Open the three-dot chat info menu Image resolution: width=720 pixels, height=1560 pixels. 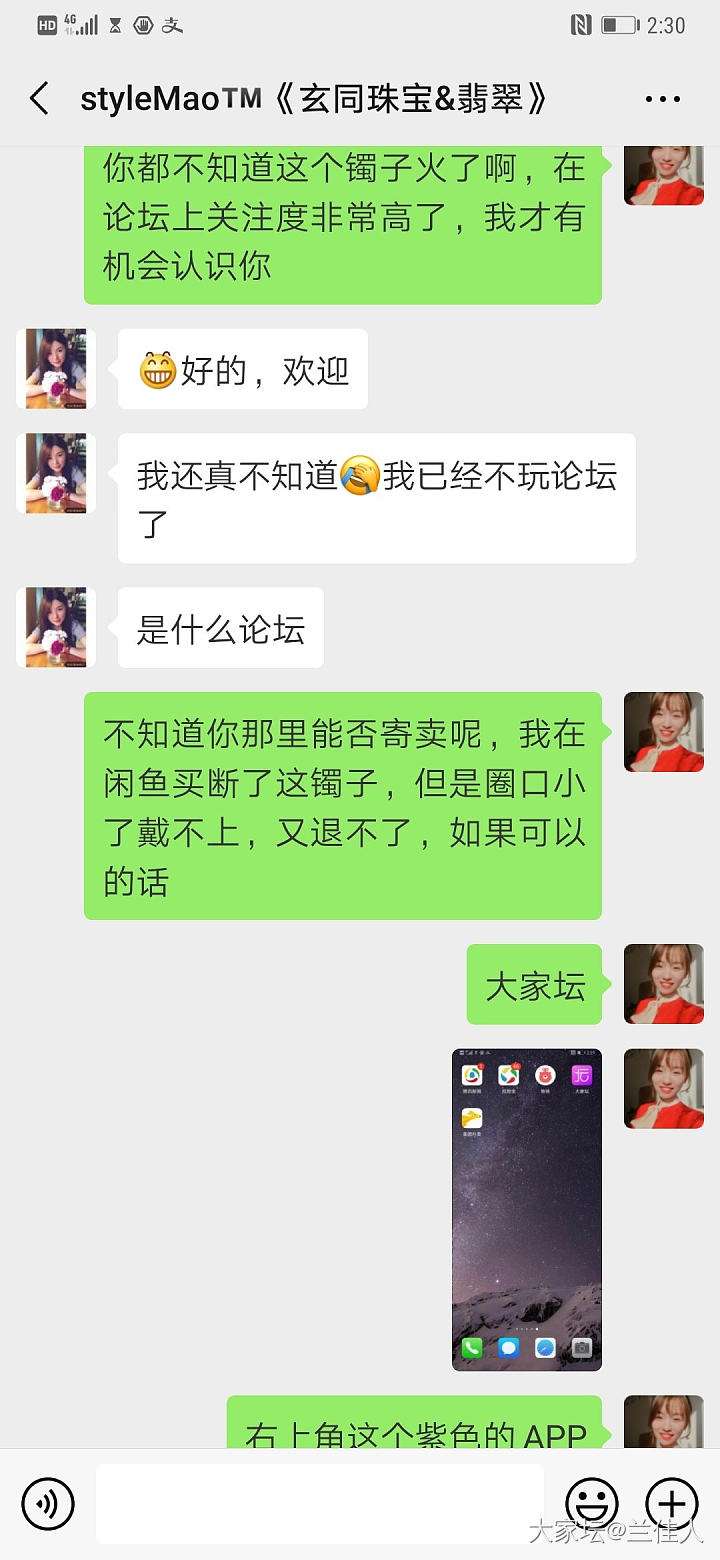point(662,99)
